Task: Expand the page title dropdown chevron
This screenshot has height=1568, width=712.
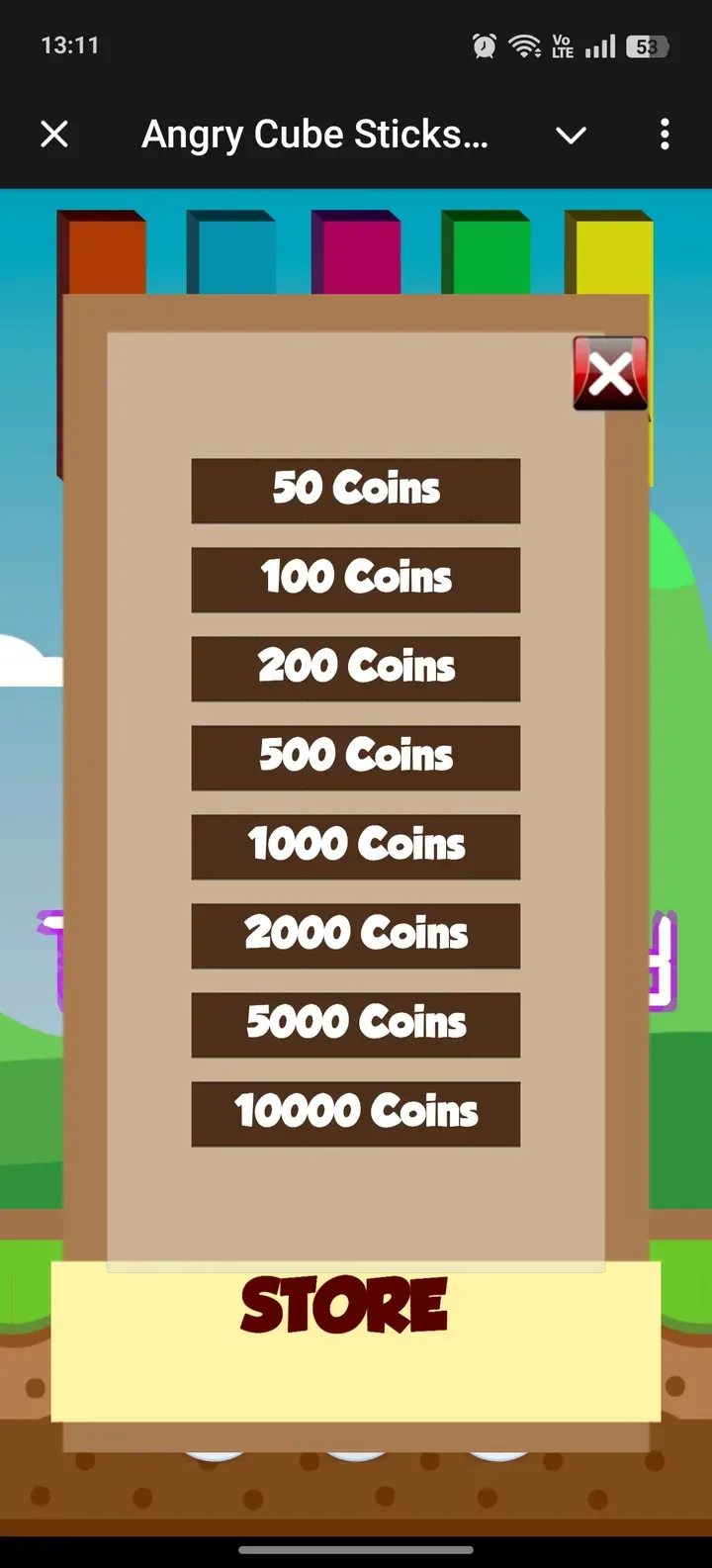Action: [572, 135]
